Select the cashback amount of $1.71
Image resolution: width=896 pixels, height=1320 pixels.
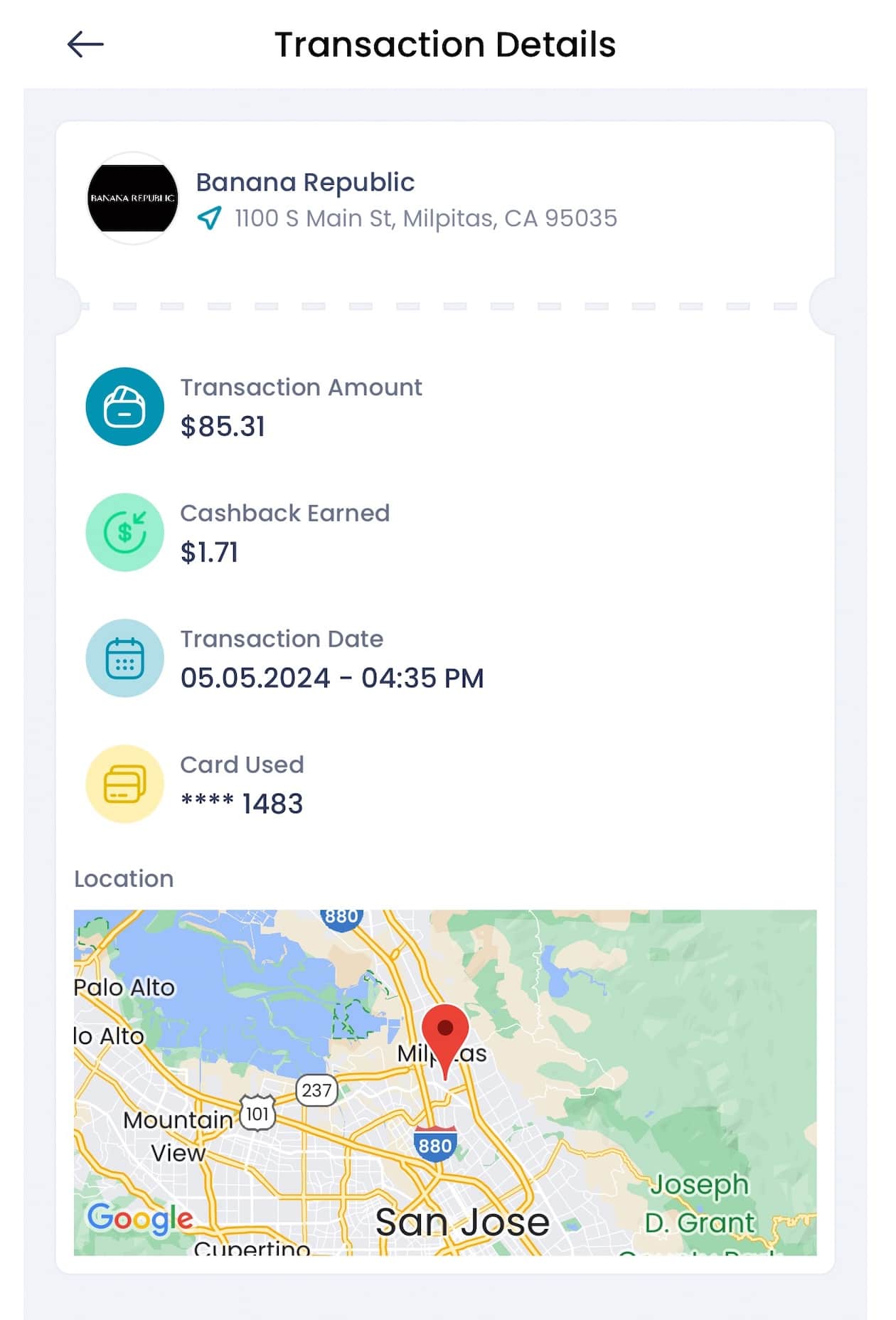click(210, 552)
